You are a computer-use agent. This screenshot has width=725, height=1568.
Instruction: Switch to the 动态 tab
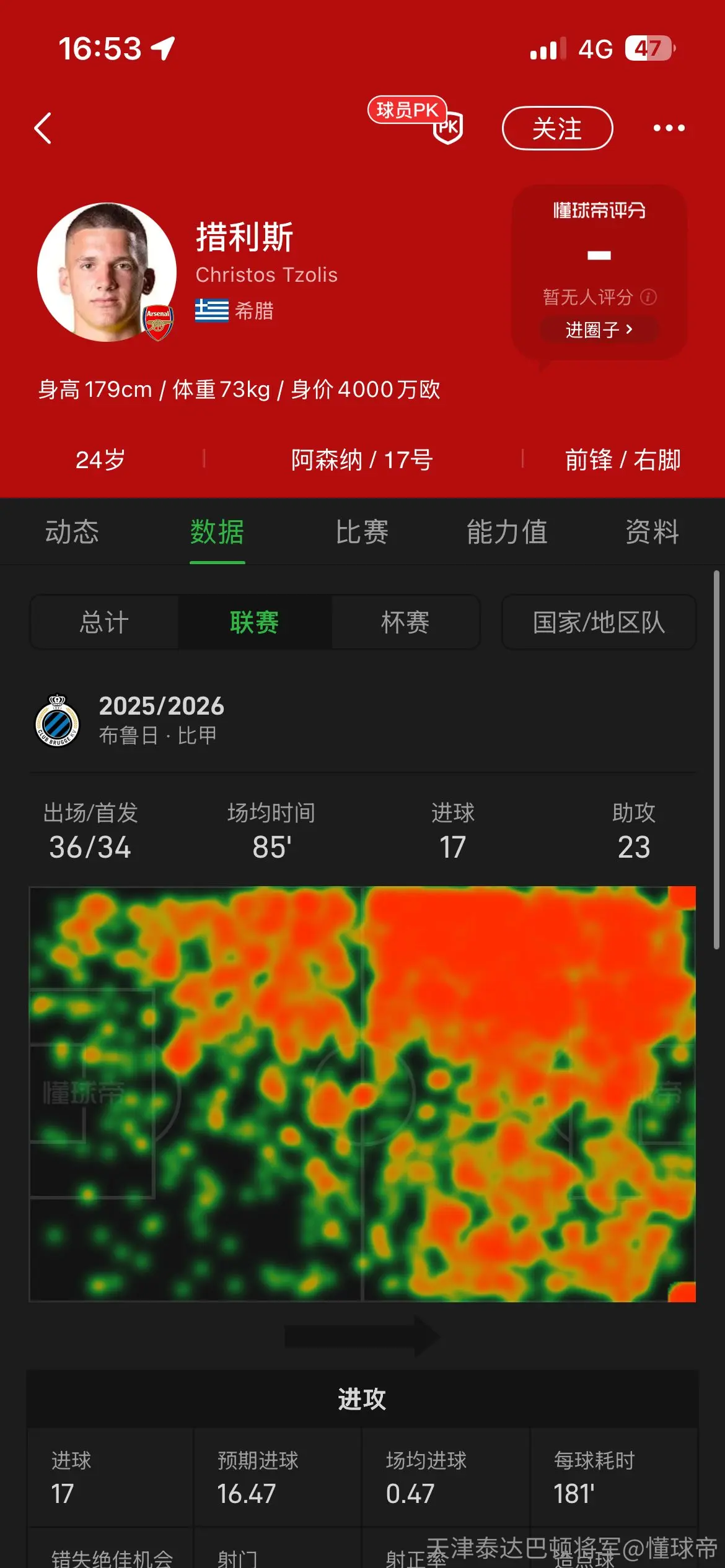pos(72,532)
